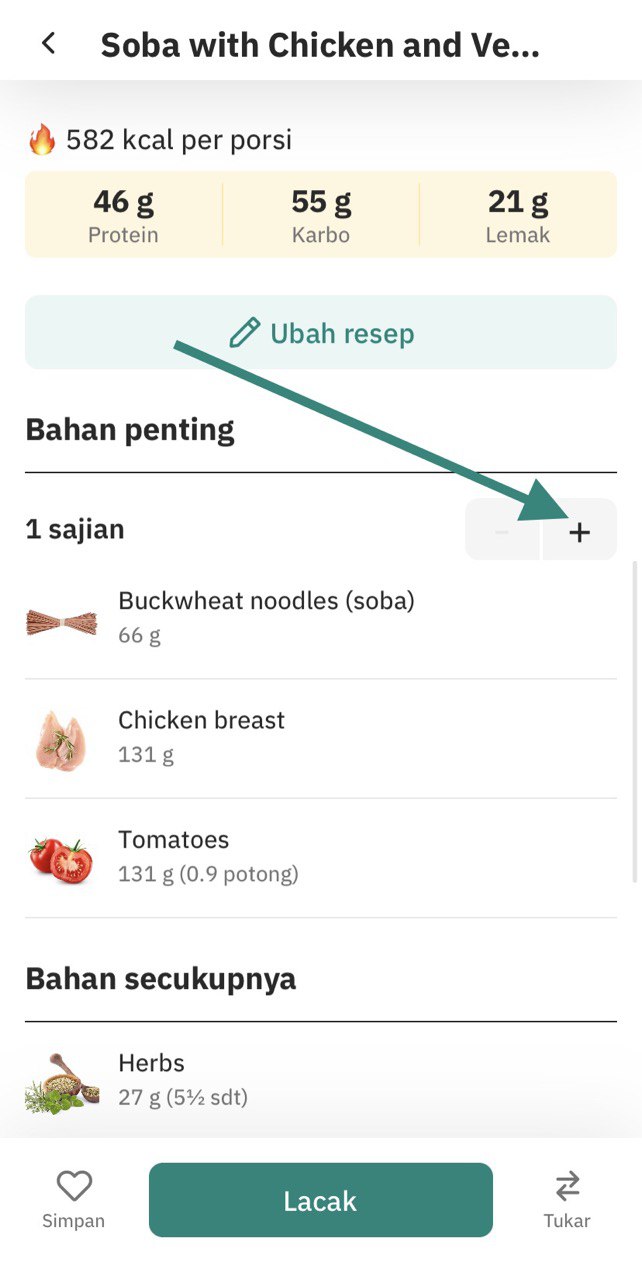
Task: Decrease servings with the minus button
Action: pos(502,532)
